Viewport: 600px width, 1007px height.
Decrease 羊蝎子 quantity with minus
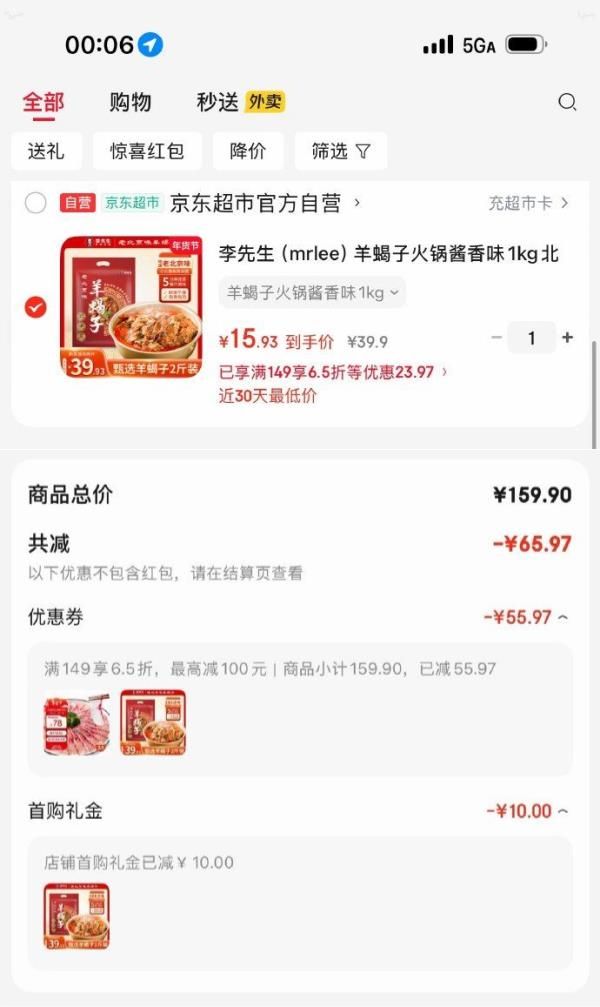pos(496,338)
